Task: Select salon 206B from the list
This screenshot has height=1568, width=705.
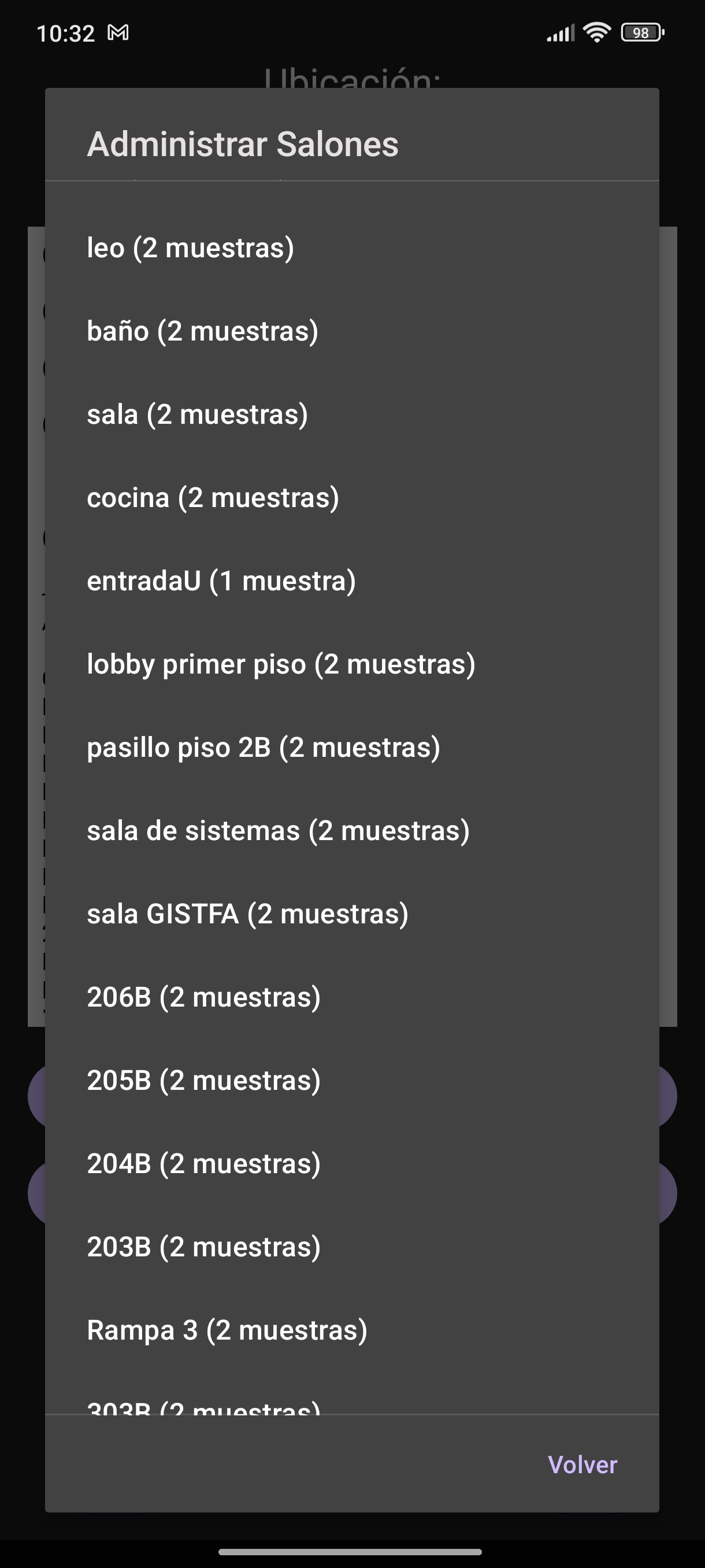Action: [203, 996]
